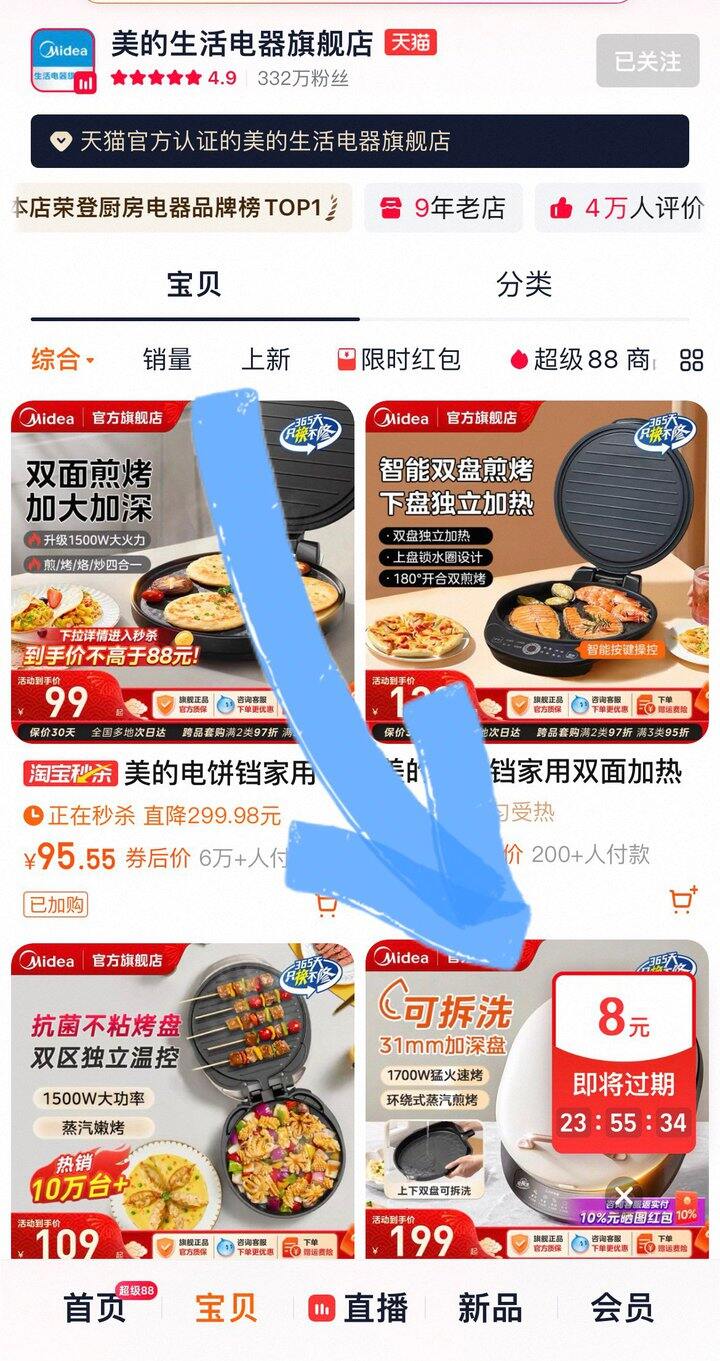Sort products by 销量

click(x=167, y=360)
